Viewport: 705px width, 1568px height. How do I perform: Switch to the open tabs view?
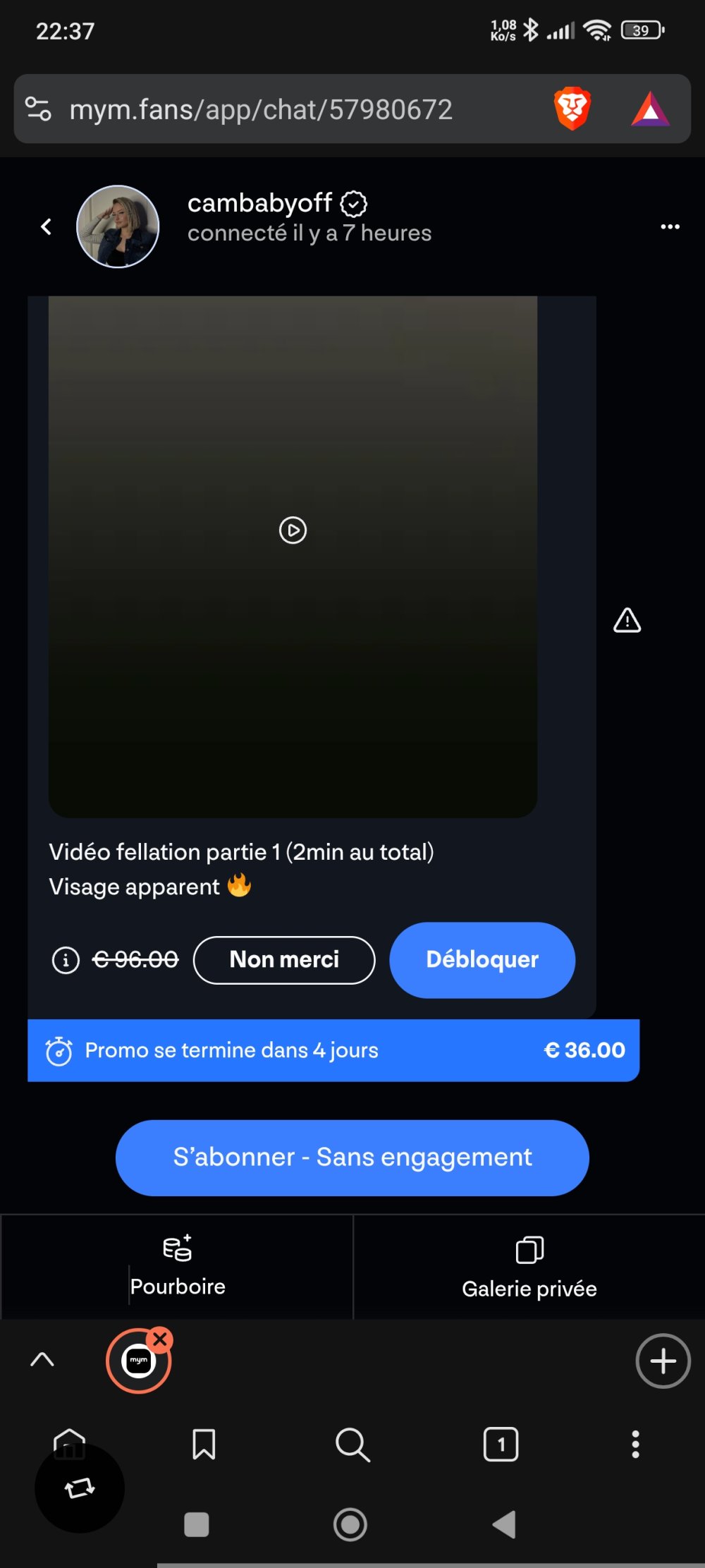click(x=501, y=1445)
